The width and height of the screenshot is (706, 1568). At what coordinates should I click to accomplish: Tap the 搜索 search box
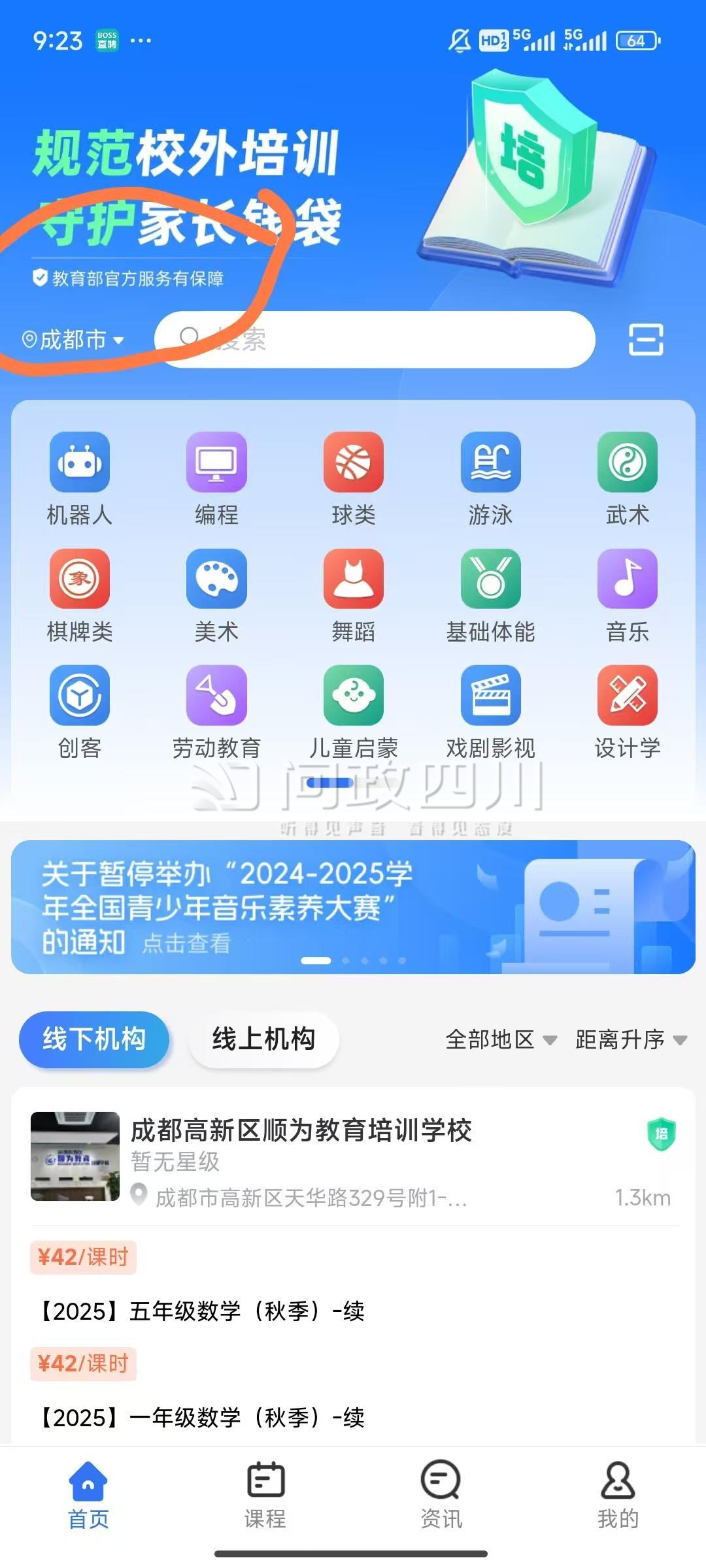pos(374,340)
